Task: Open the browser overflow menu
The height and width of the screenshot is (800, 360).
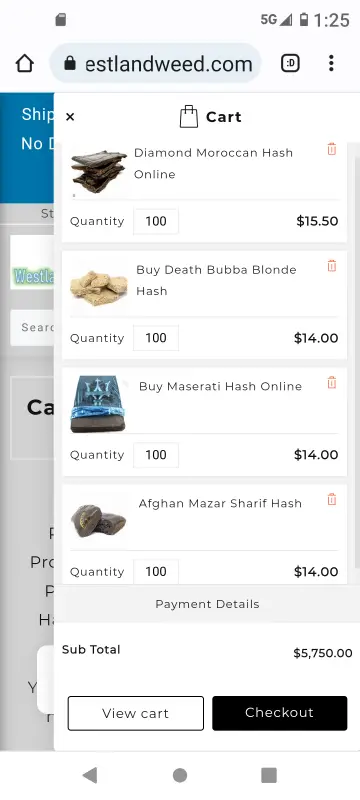Action: click(331, 63)
